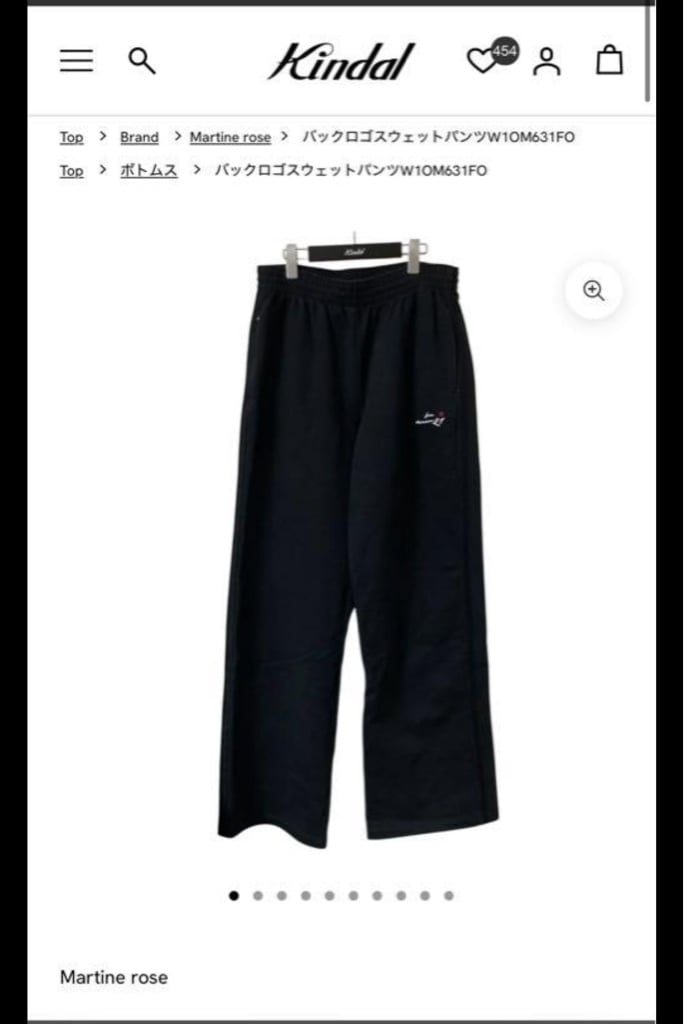The image size is (684, 1024).
Task: Zoom into the product image
Action: click(593, 290)
